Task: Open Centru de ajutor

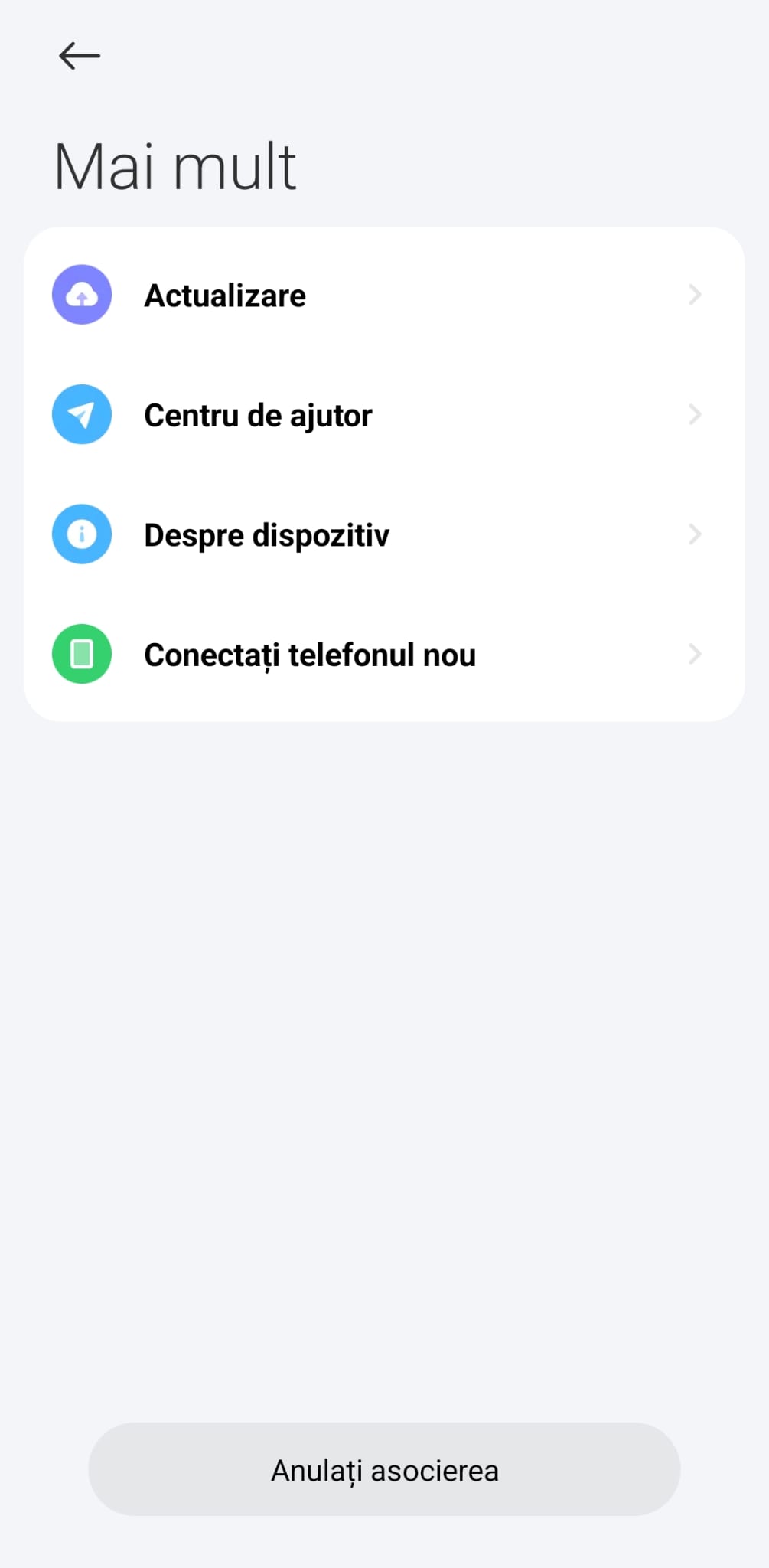Action: tap(384, 415)
